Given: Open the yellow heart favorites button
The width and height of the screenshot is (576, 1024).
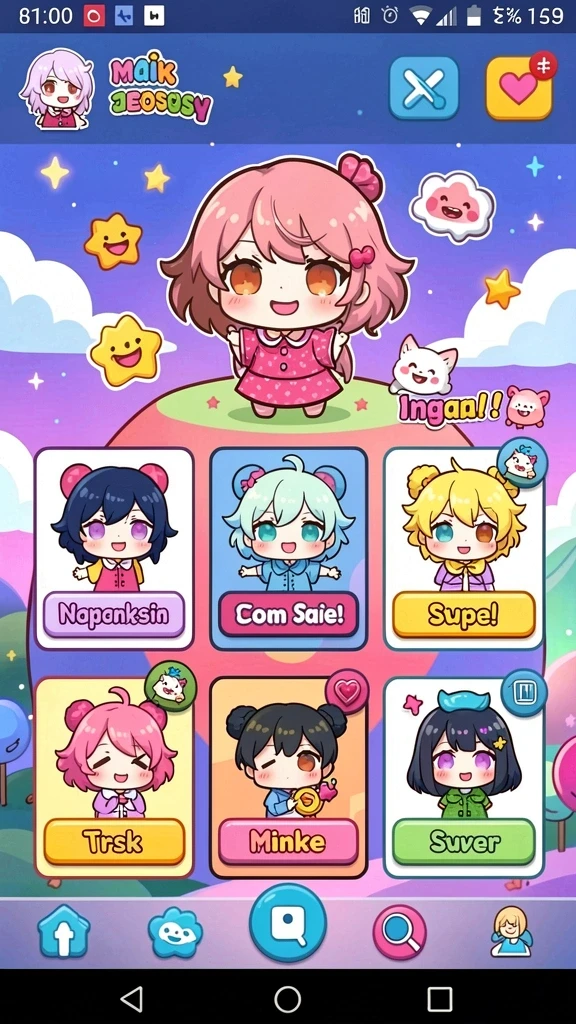Looking at the screenshot, I should click(x=519, y=88).
